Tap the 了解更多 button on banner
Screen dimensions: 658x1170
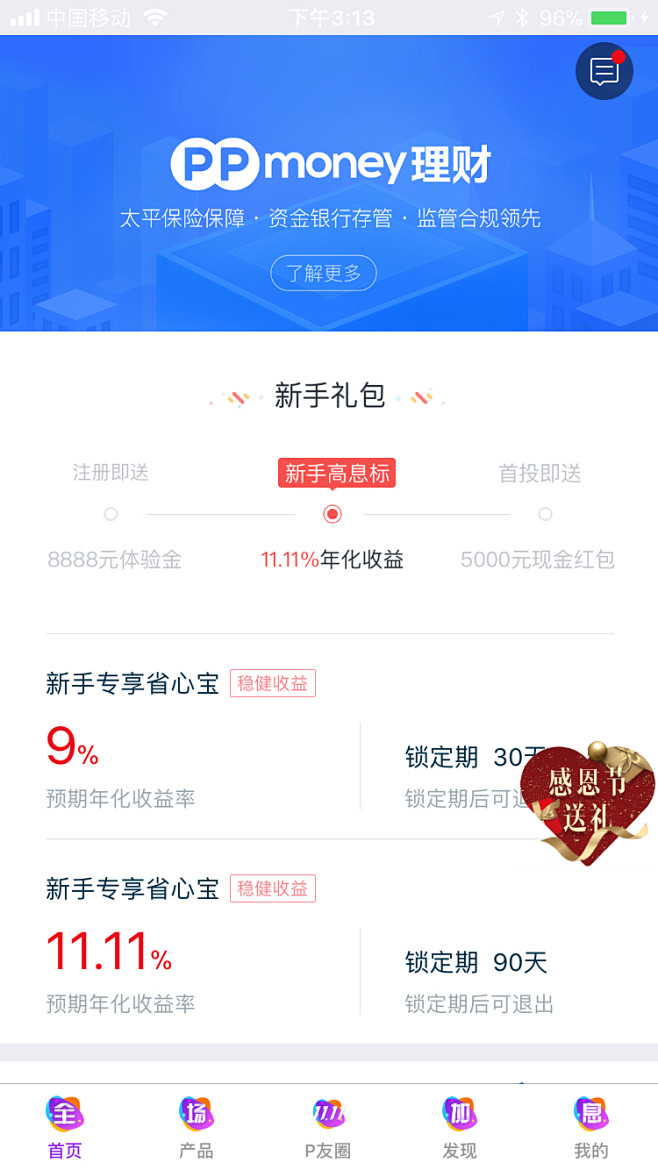point(323,273)
